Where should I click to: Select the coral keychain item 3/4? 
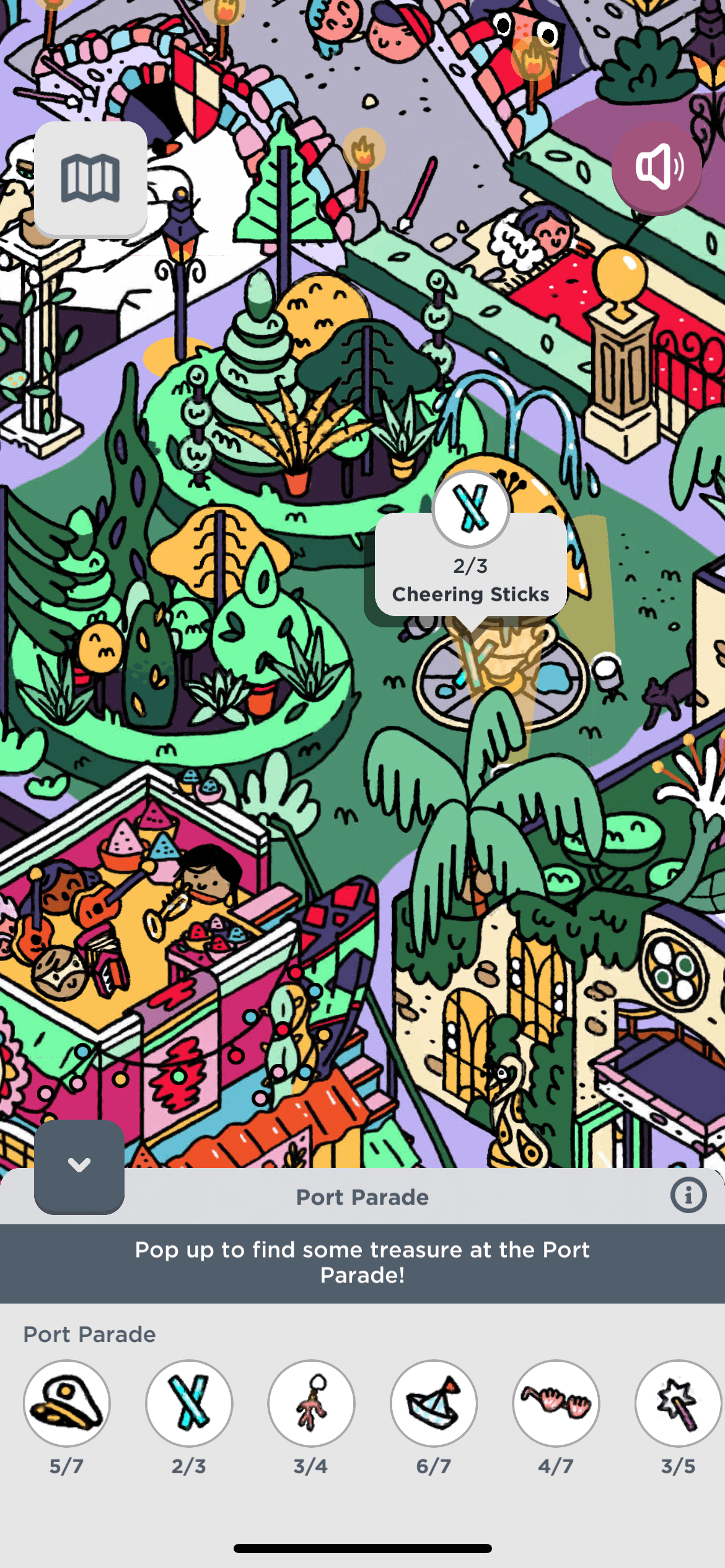pyautogui.click(x=311, y=1403)
